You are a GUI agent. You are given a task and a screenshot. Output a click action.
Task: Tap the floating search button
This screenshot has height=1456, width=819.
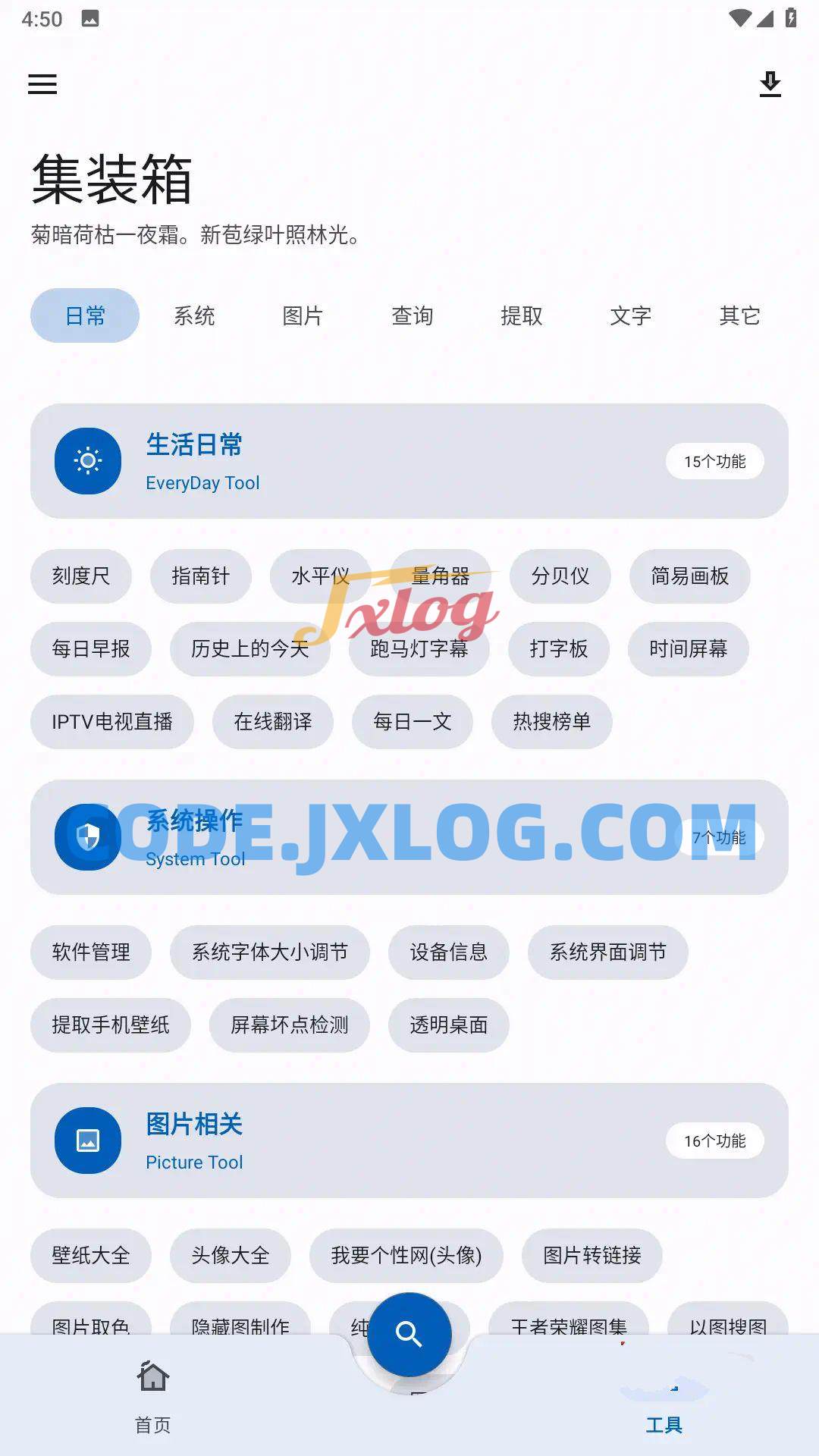(x=409, y=1334)
